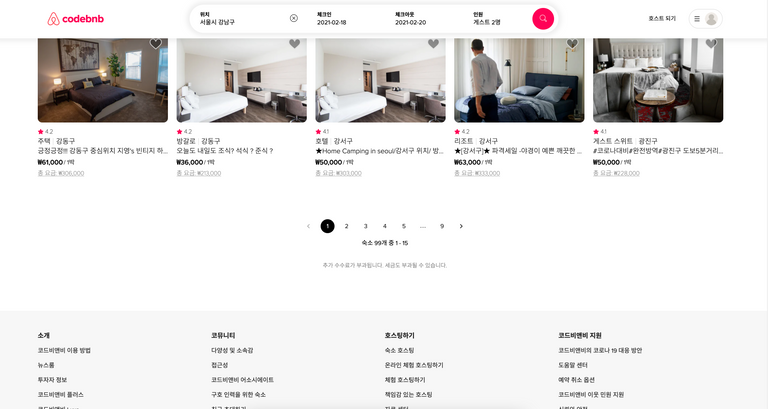Go to the next results page arrow
Screen dimensions: 768x409
461,226
